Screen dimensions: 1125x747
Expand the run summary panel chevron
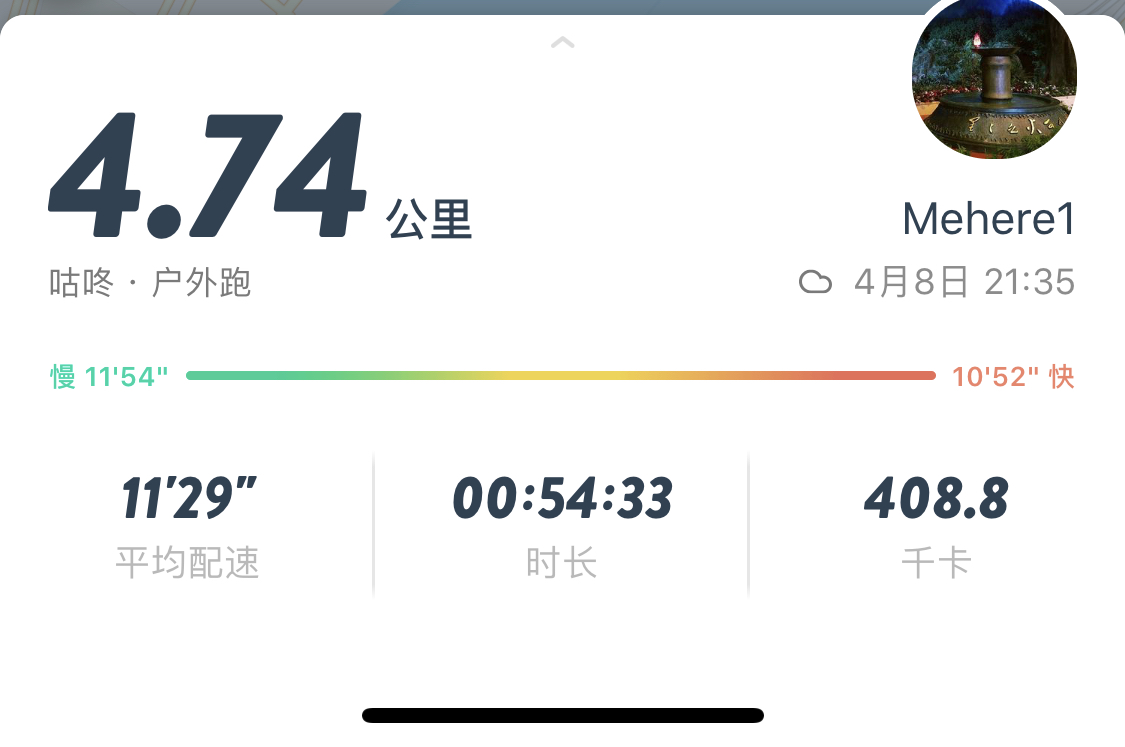click(563, 42)
